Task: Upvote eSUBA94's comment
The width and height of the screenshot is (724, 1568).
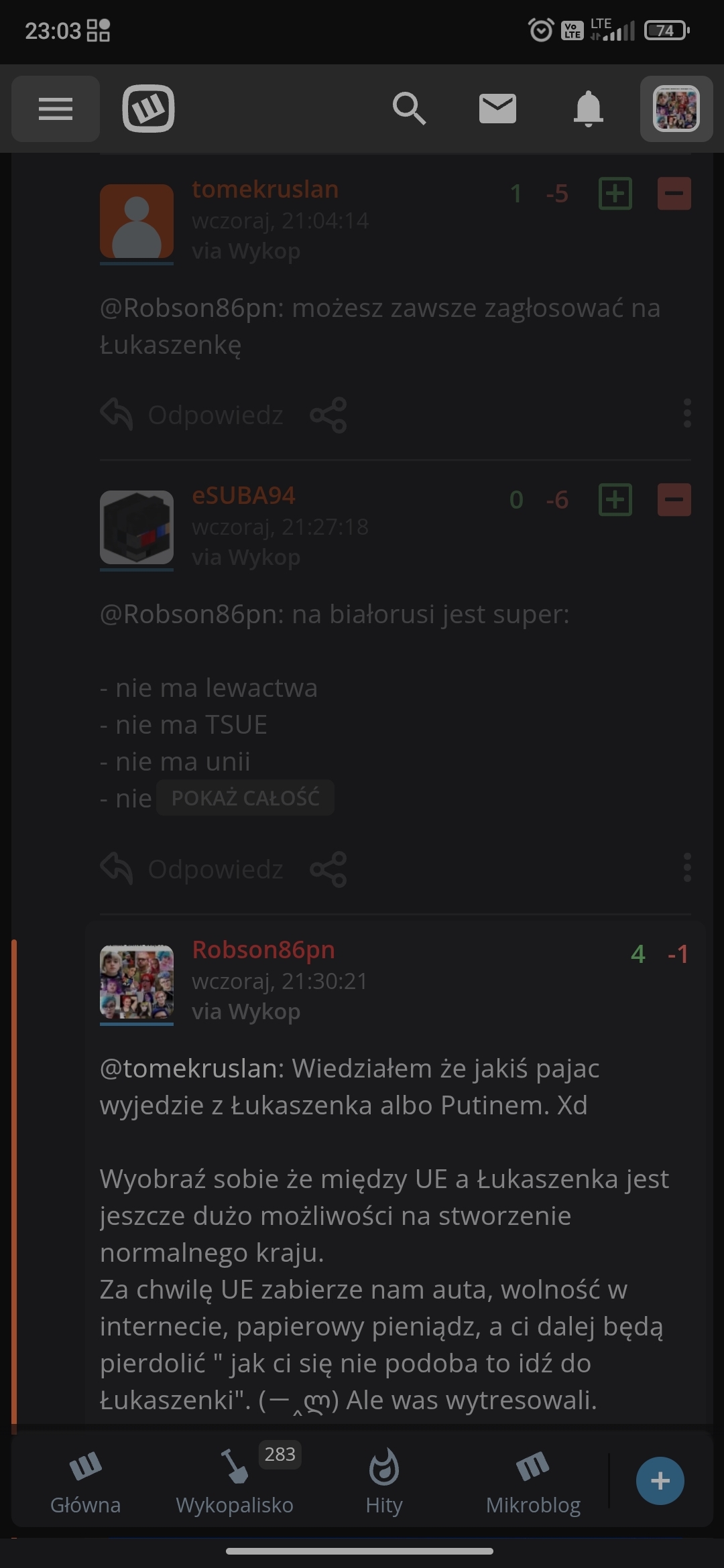Action: (615, 500)
